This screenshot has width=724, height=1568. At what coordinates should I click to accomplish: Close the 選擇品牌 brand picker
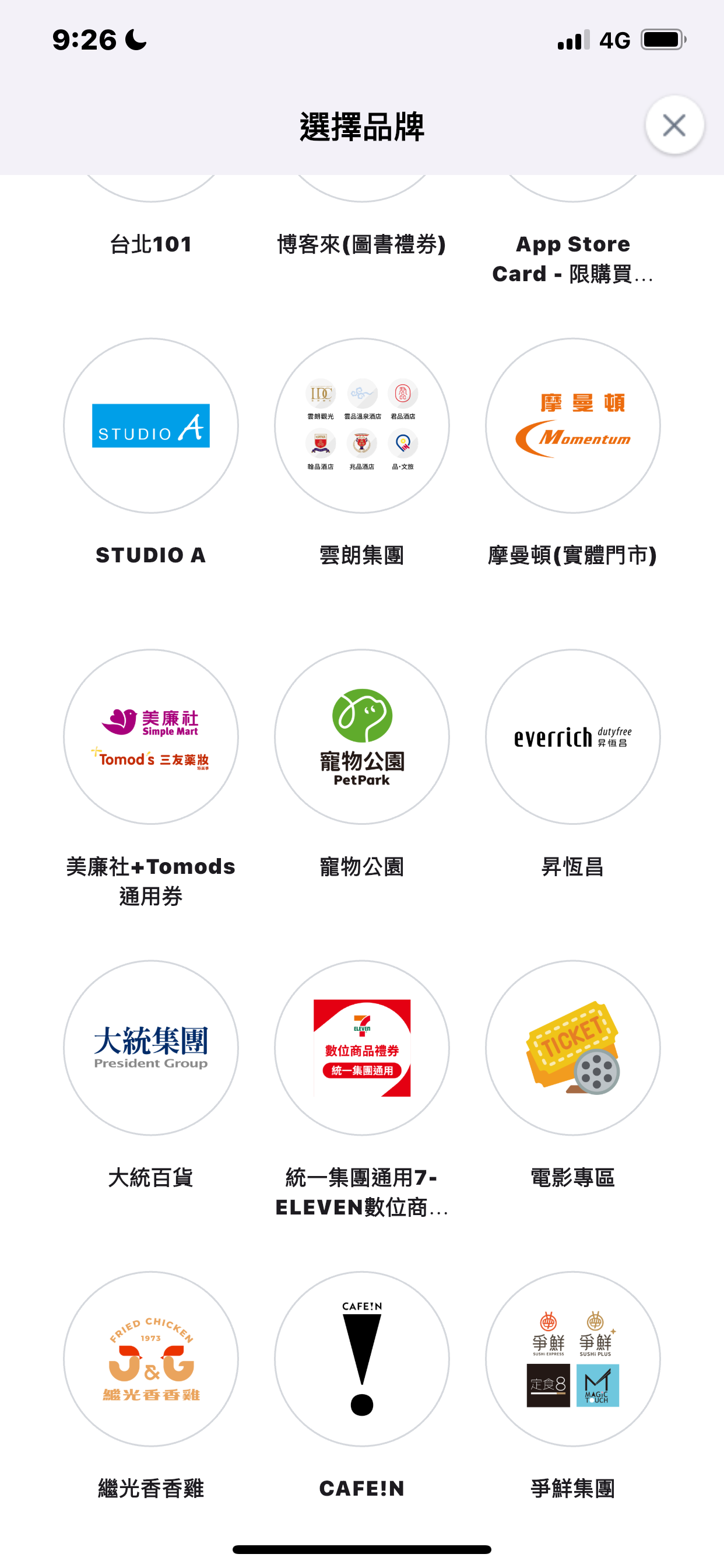[x=674, y=125]
